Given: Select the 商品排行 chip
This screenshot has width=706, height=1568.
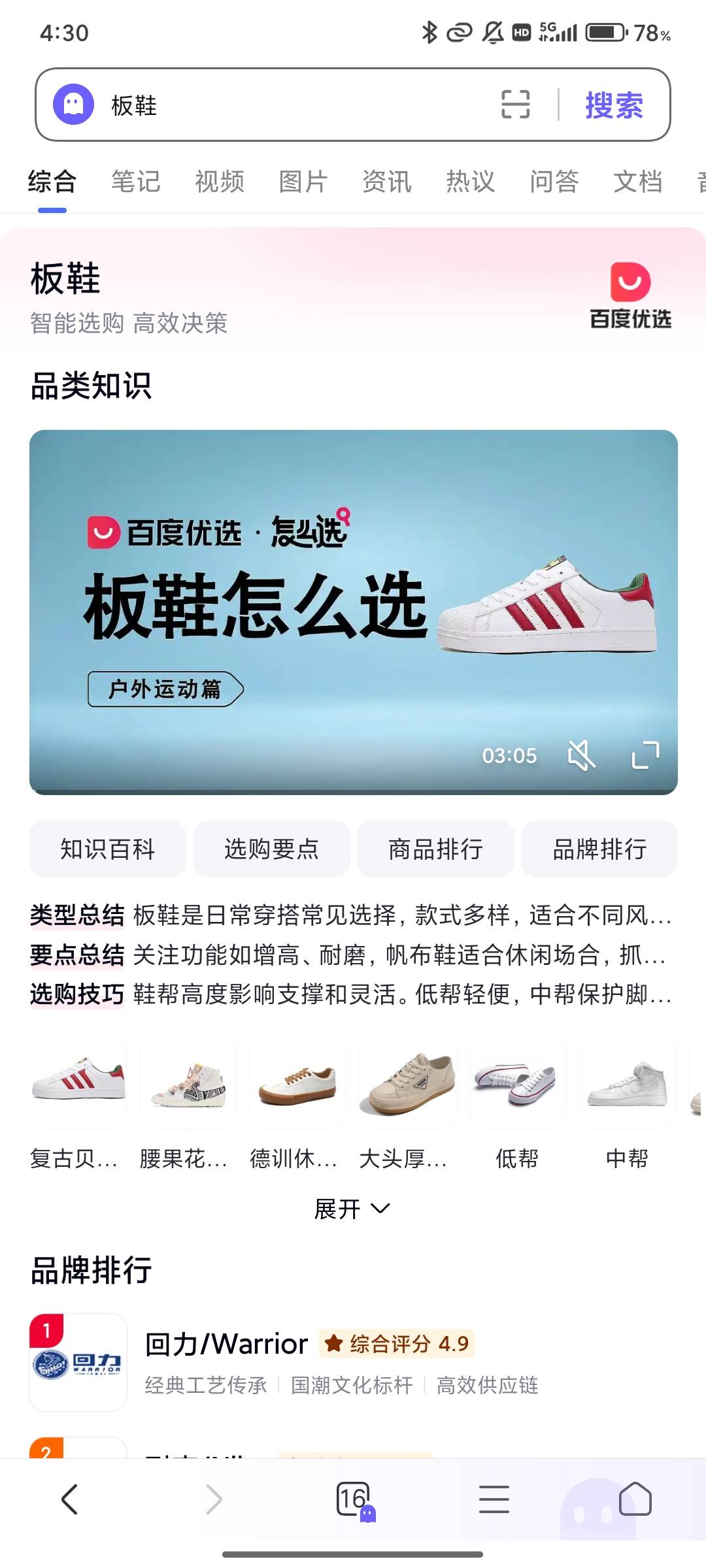Looking at the screenshot, I should tap(435, 849).
